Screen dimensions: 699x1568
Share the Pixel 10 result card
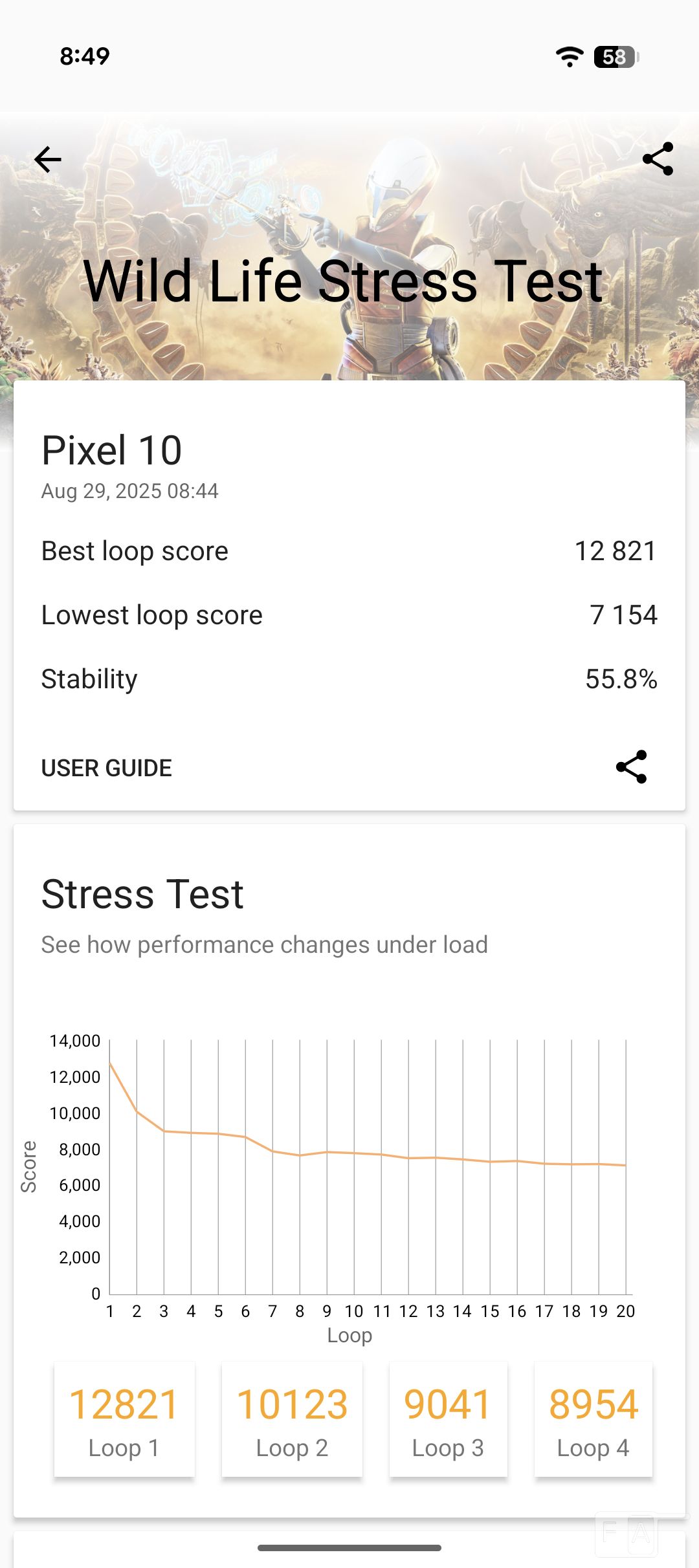tap(631, 767)
